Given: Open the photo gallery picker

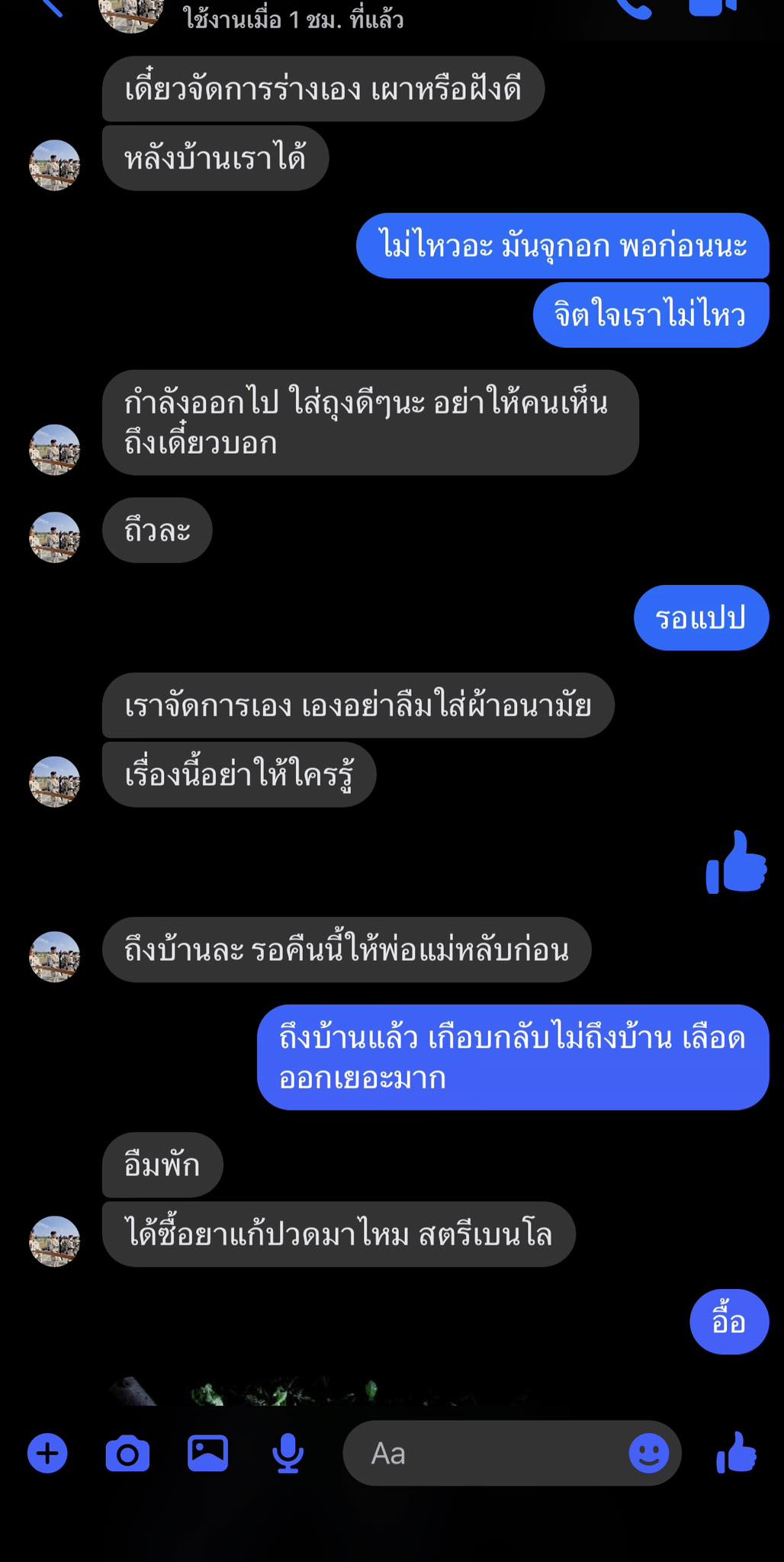Looking at the screenshot, I should tap(207, 1453).
